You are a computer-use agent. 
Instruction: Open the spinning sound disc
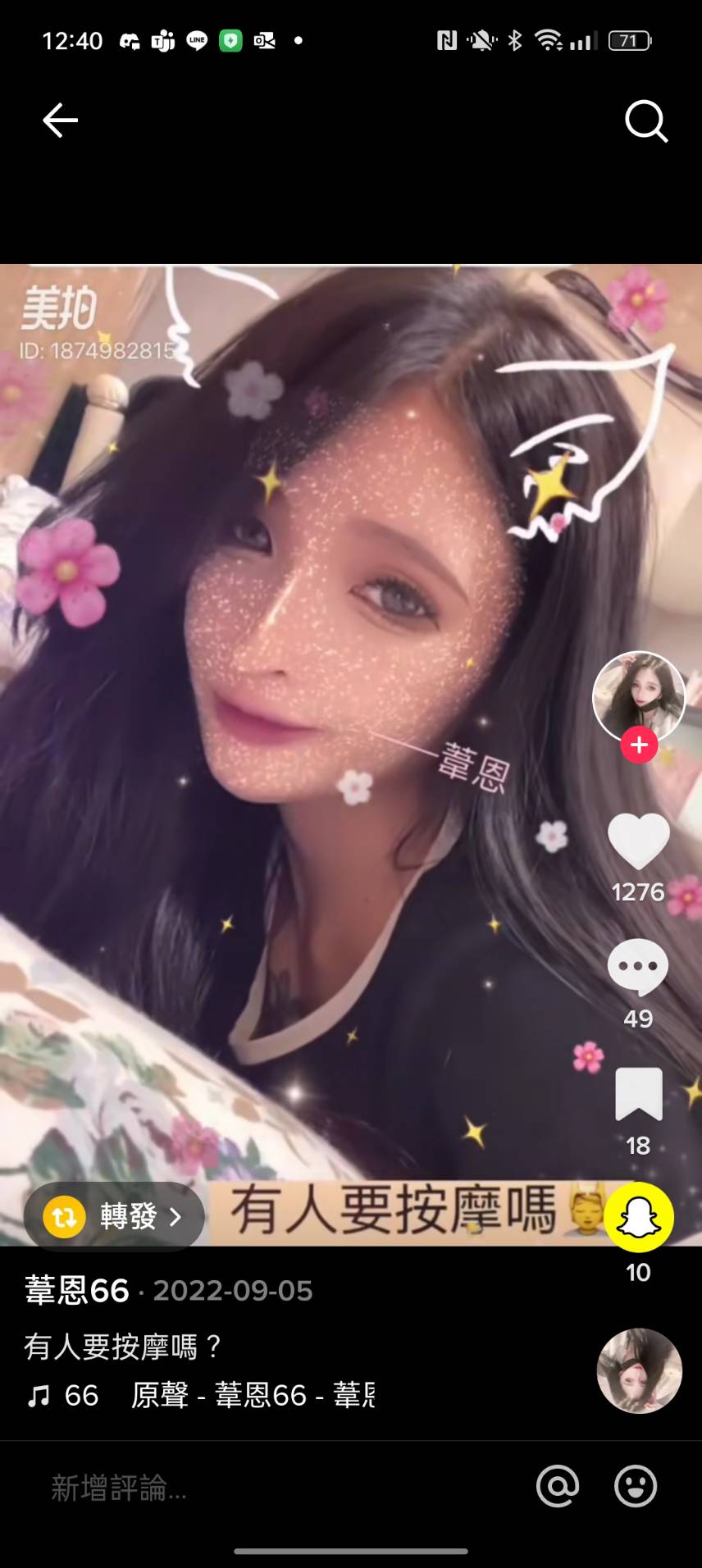(x=639, y=1370)
